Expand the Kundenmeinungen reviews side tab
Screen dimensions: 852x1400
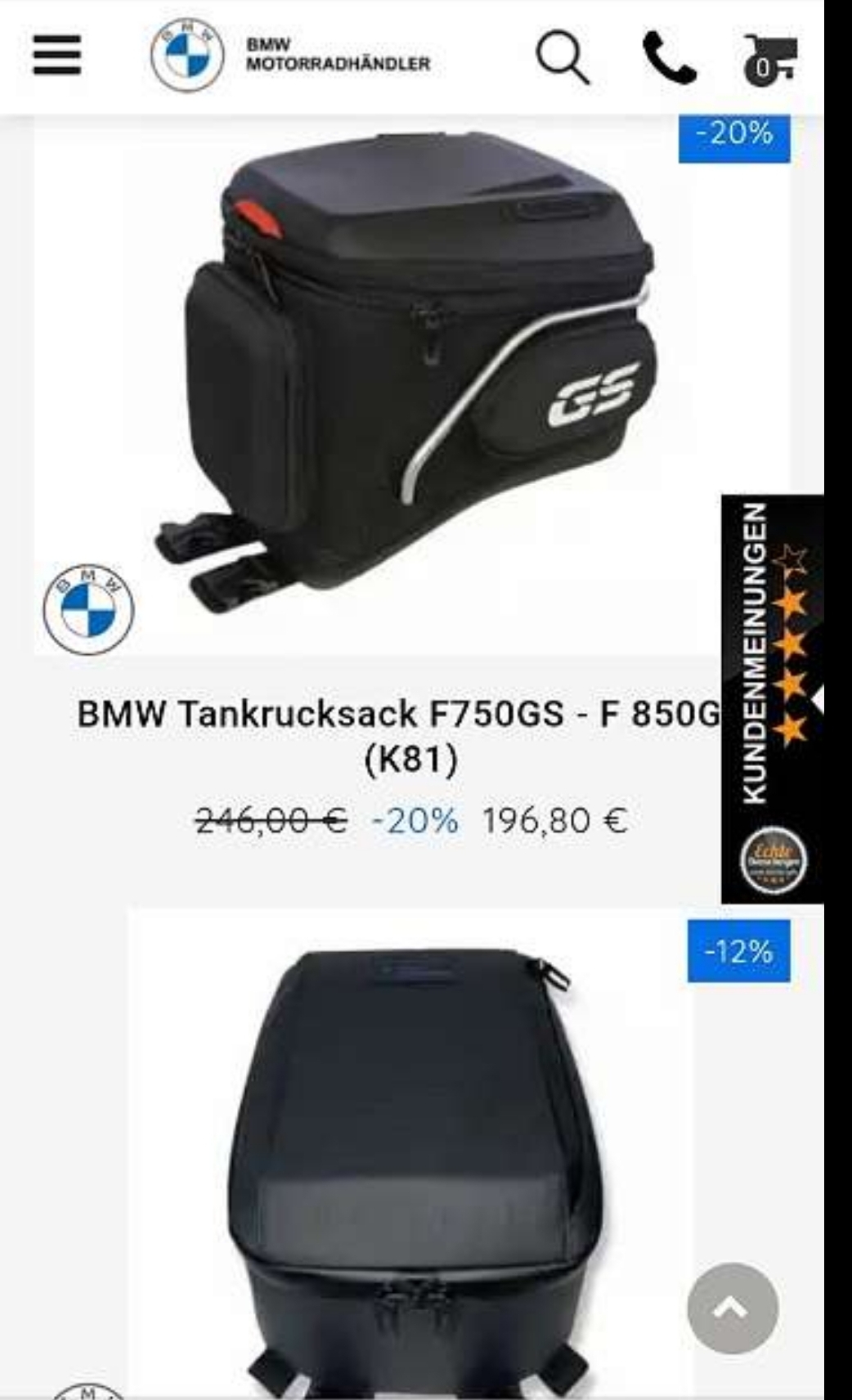coord(772,698)
